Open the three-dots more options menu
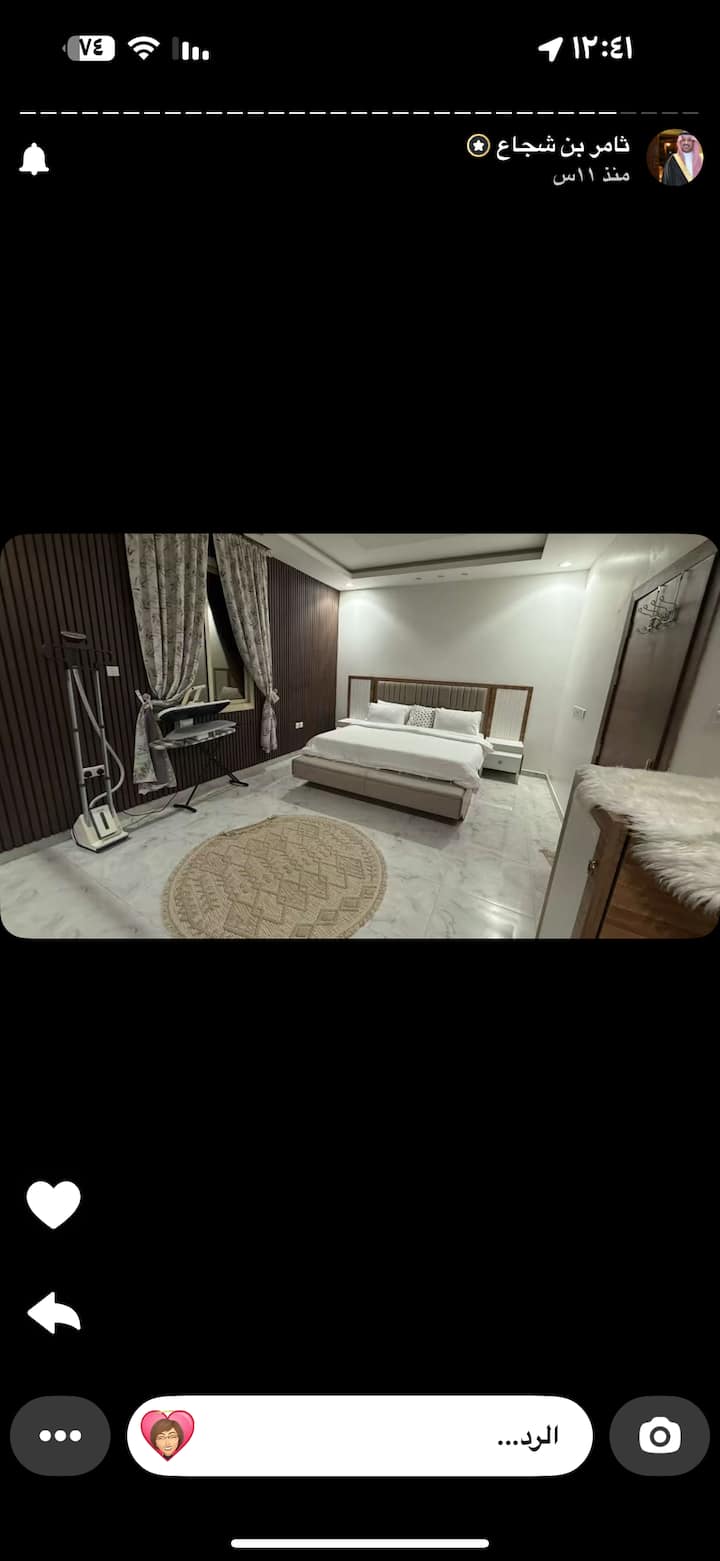This screenshot has height=1561, width=720. tap(60, 1436)
